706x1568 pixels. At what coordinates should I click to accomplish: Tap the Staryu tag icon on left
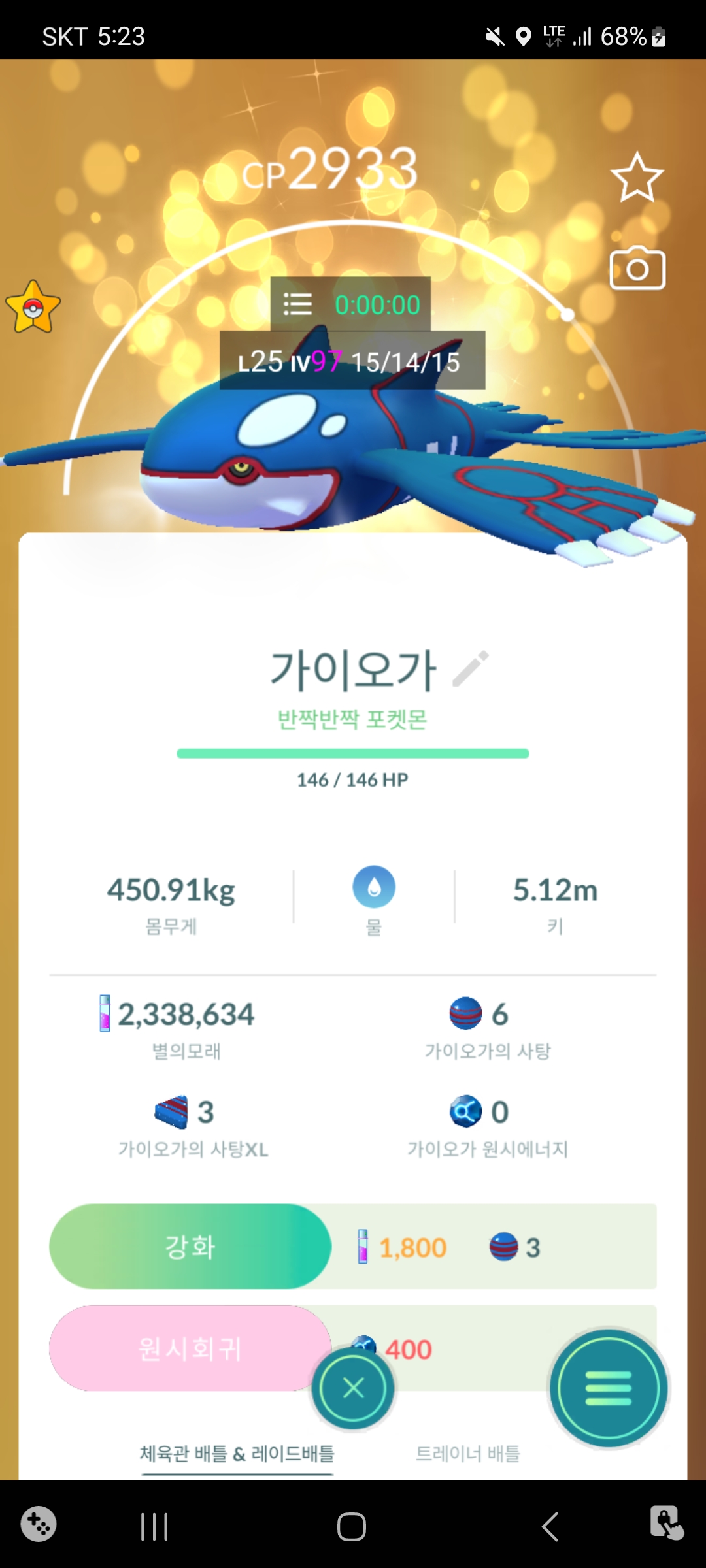[x=33, y=307]
